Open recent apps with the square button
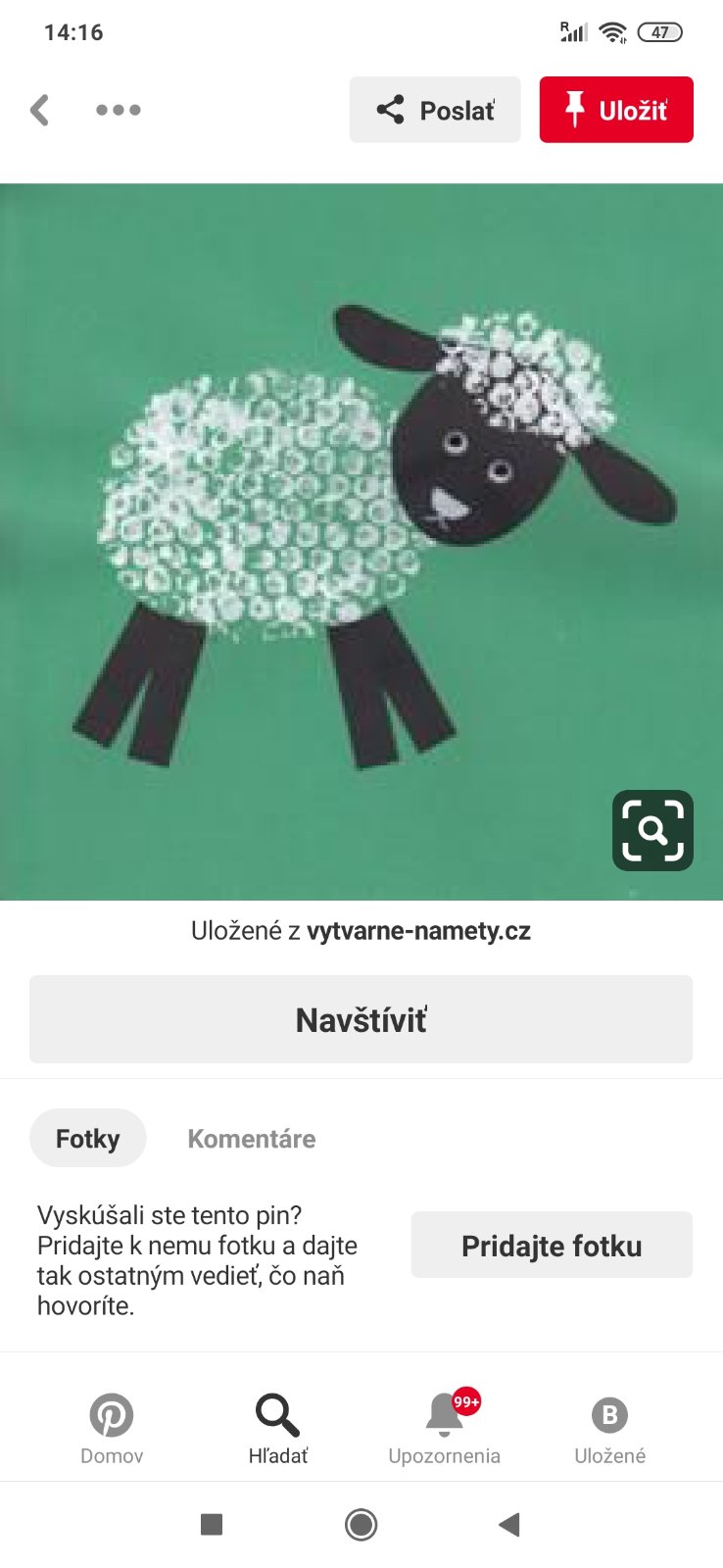 [212, 1525]
